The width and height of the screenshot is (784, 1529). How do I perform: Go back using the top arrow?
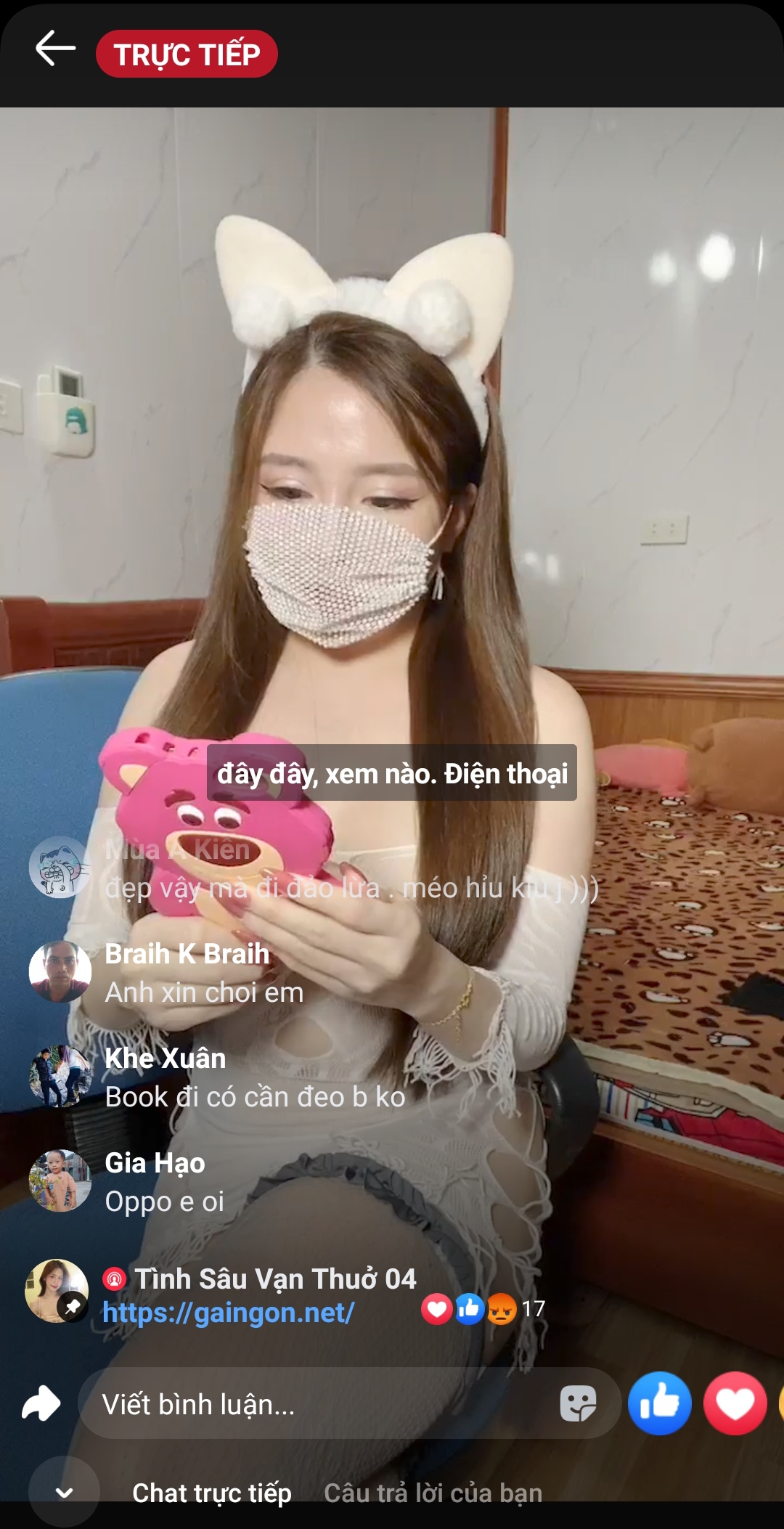(56, 49)
